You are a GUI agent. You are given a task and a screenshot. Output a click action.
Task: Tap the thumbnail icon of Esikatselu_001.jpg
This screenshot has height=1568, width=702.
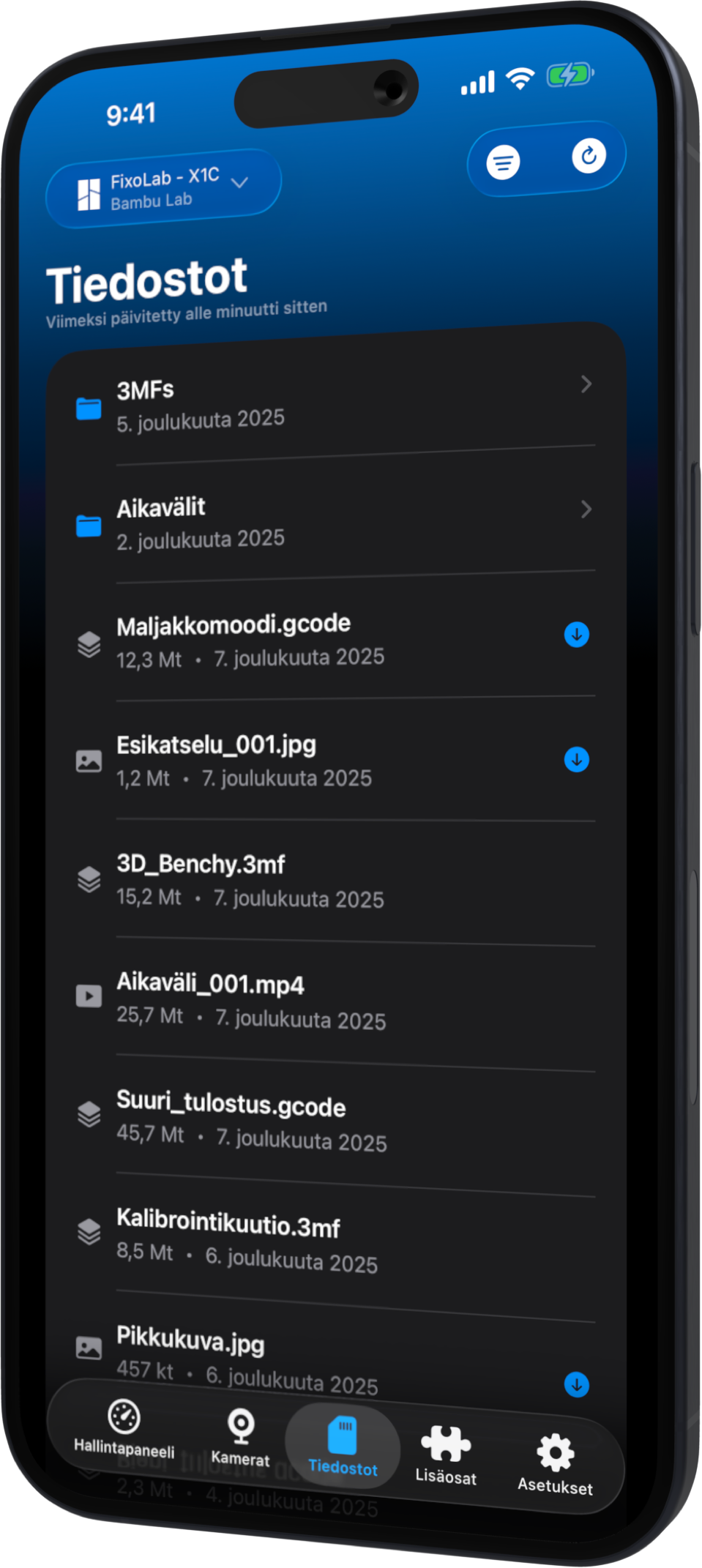[x=89, y=760]
